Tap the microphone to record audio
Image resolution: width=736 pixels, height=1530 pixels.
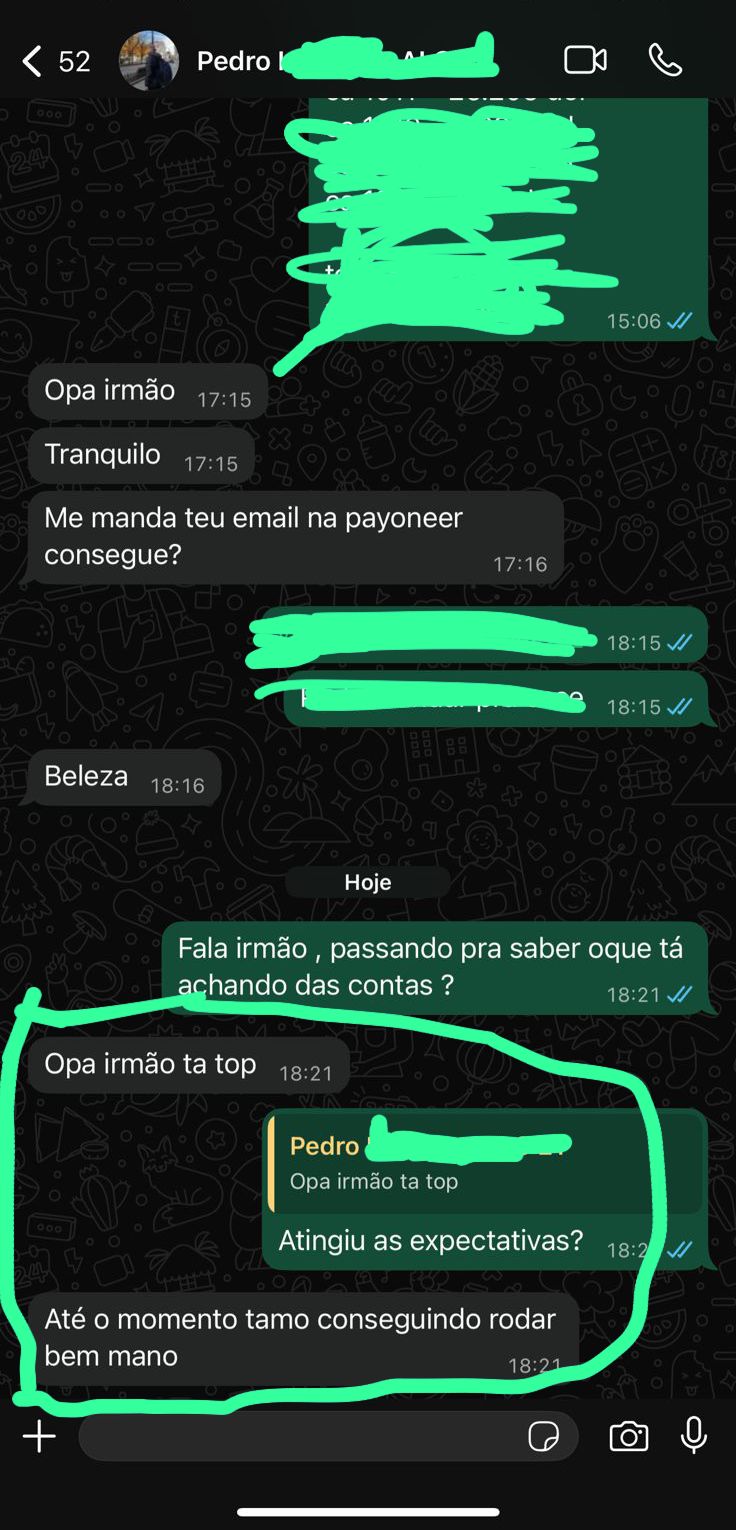tap(694, 1436)
